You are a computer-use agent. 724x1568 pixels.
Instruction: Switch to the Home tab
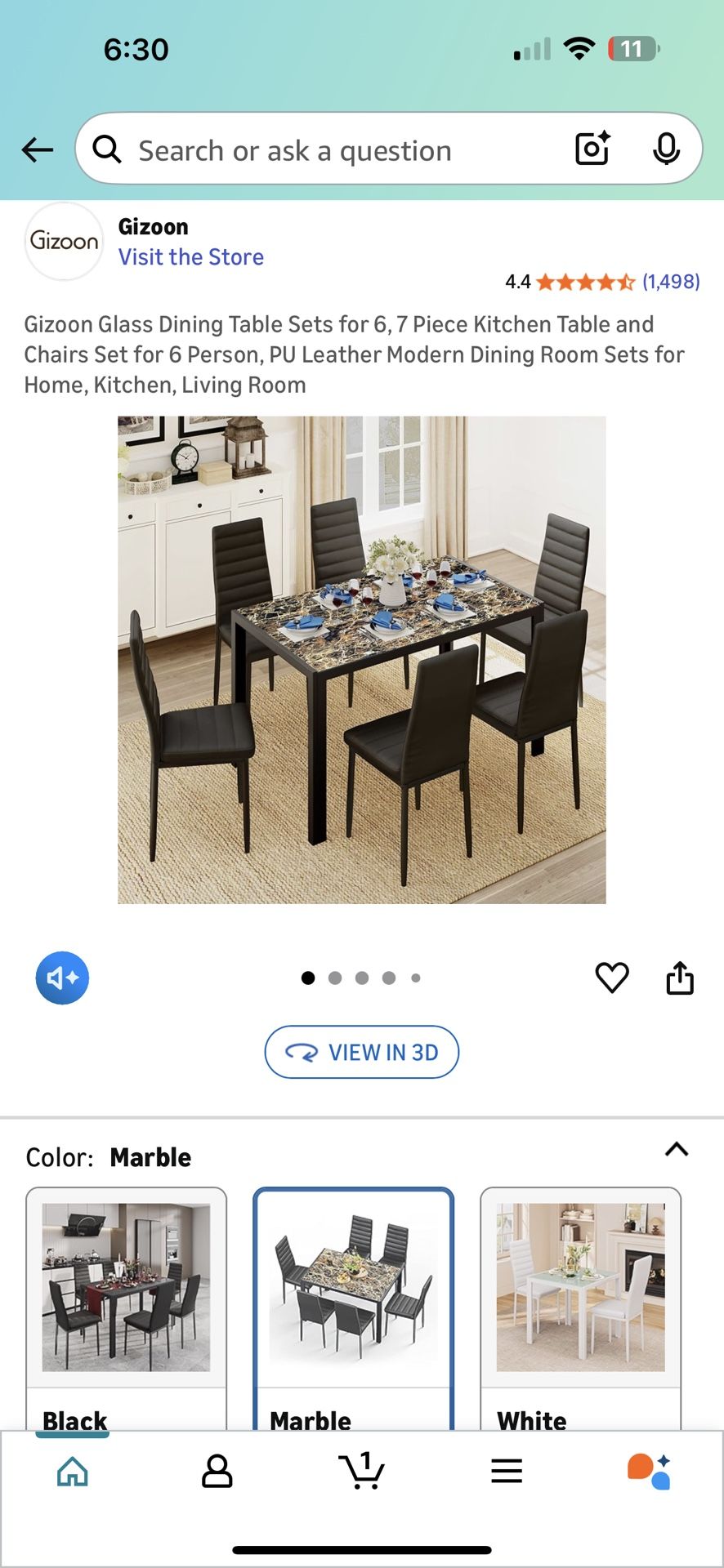tap(73, 1471)
